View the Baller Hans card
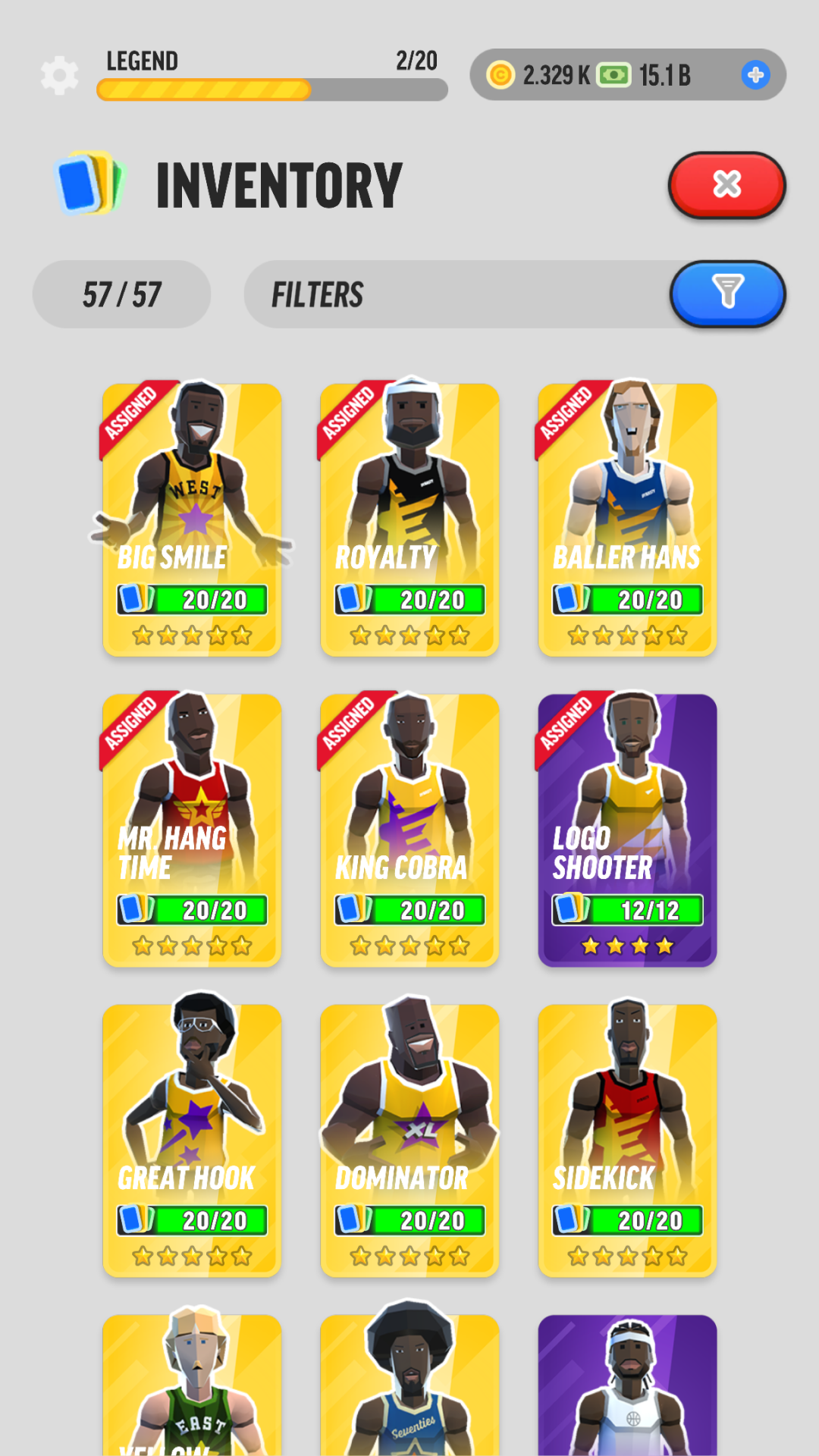Viewport: 819px width, 1456px height. [627, 520]
